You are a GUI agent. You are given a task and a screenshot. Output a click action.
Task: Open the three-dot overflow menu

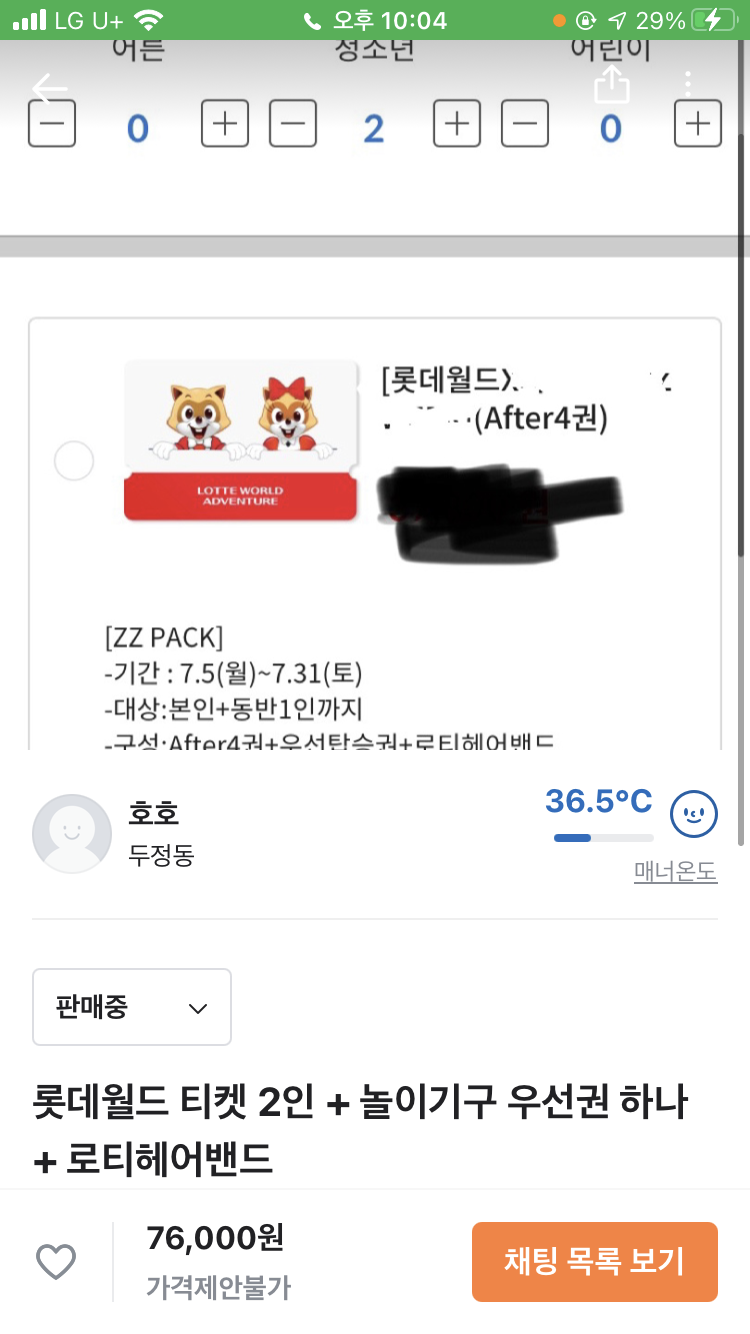point(687,85)
